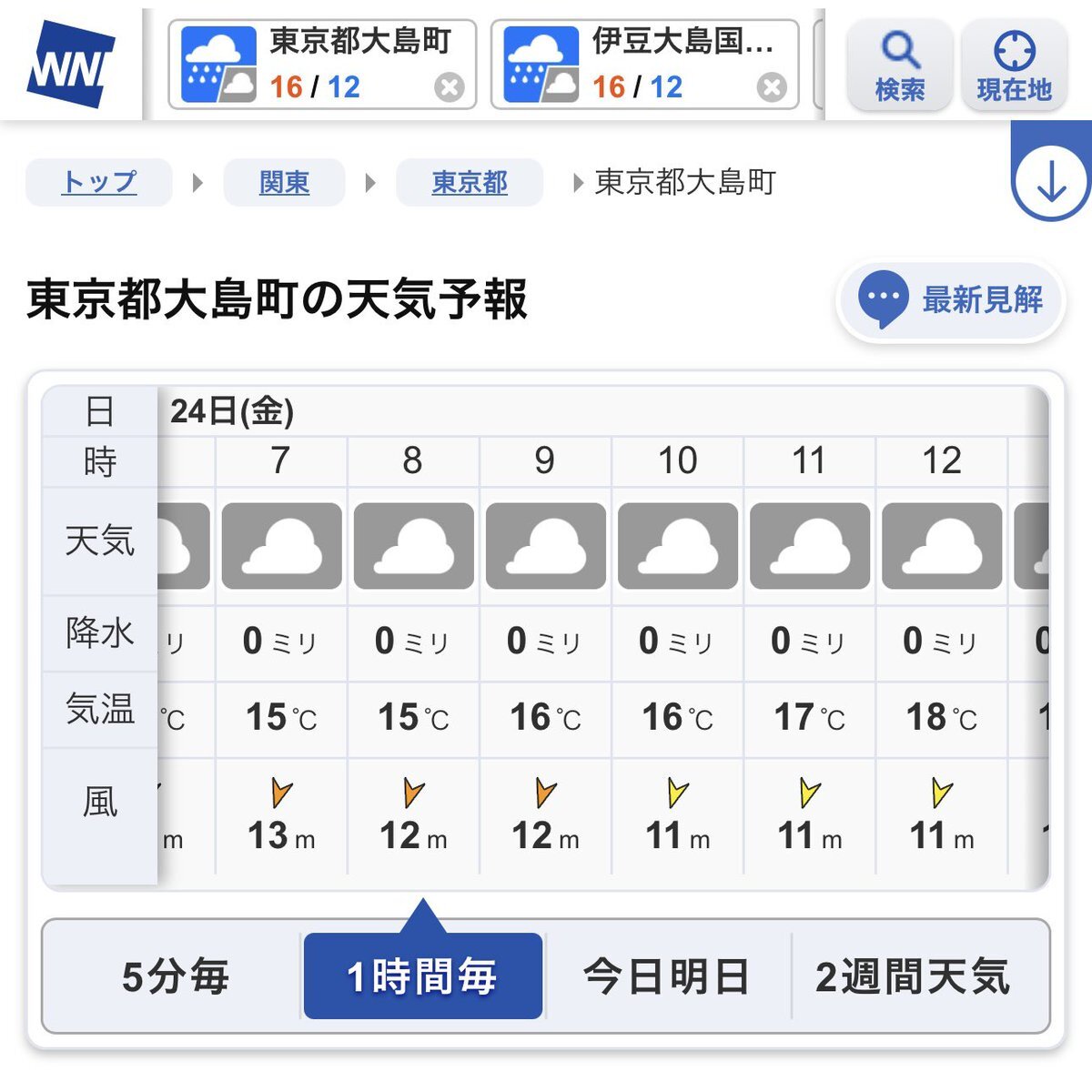Select the 1時間毎 hourly tab
The height and width of the screenshot is (1092, 1092).
tap(422, 976)
